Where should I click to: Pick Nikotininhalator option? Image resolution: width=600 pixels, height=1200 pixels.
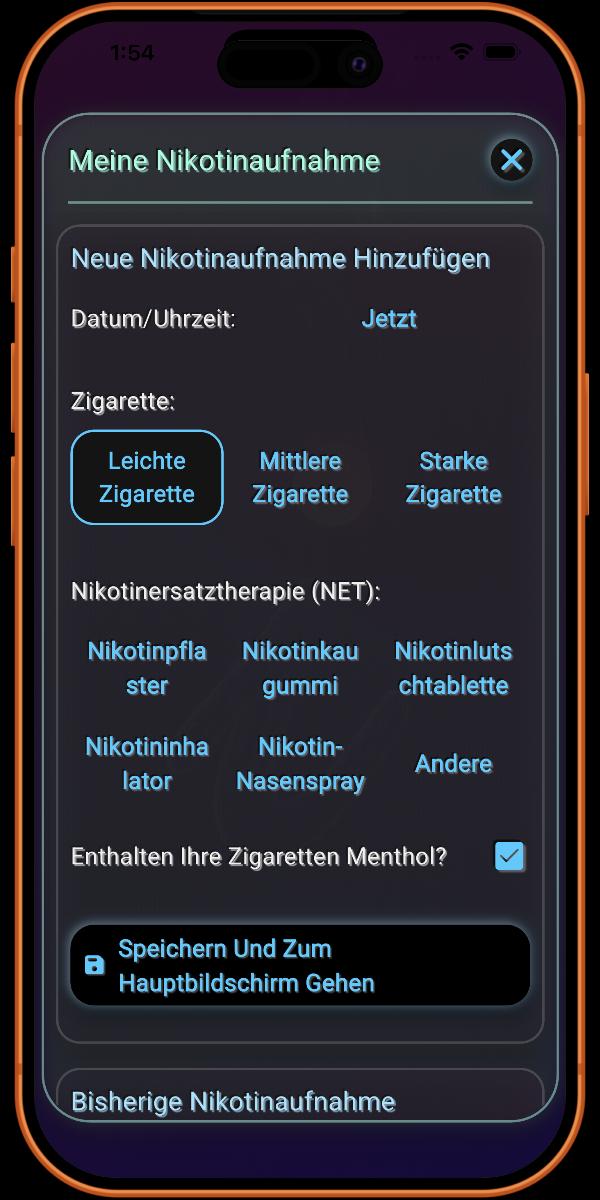[147, 763]
